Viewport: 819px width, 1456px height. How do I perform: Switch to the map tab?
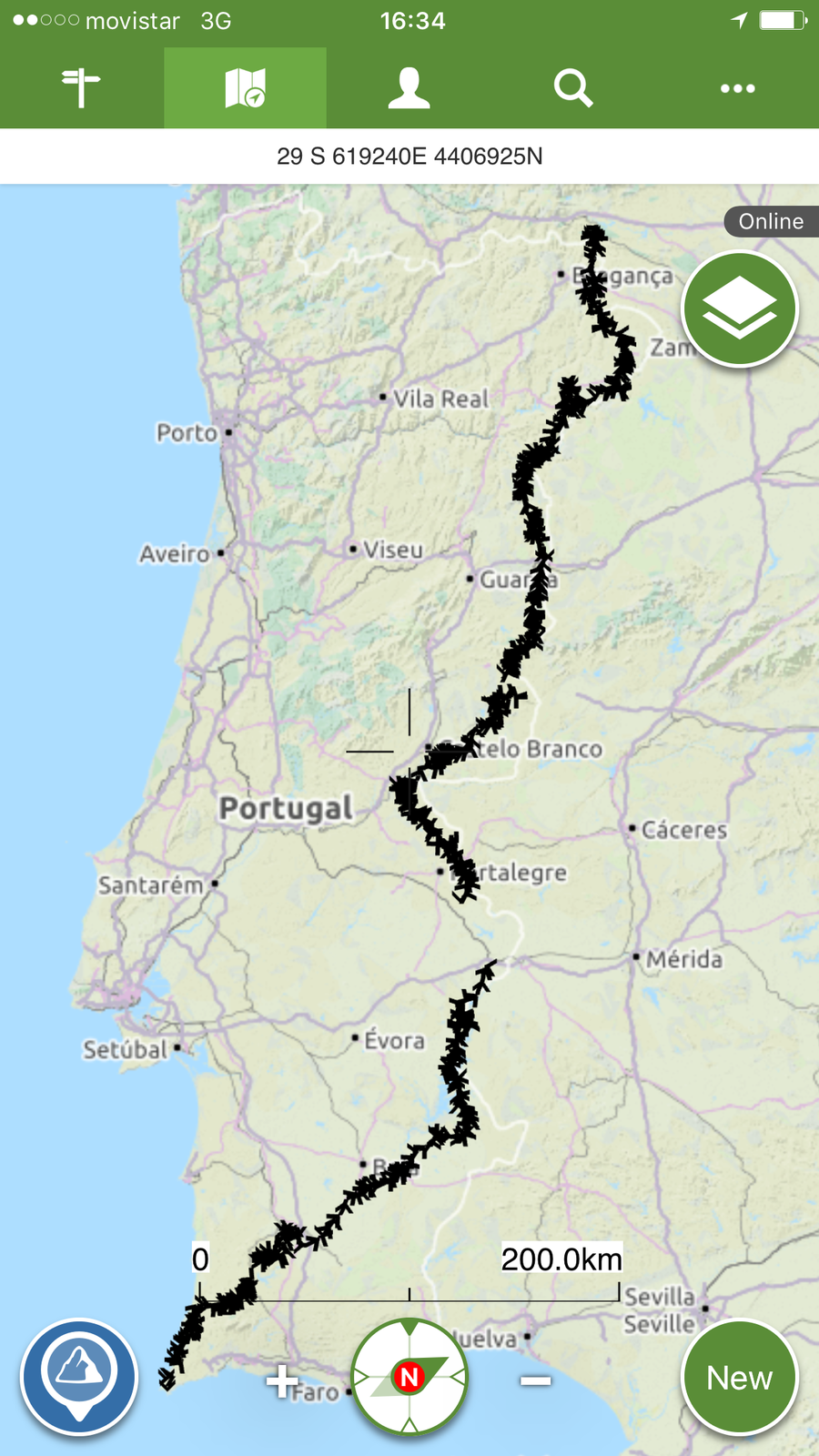click(x=245, y=88)
